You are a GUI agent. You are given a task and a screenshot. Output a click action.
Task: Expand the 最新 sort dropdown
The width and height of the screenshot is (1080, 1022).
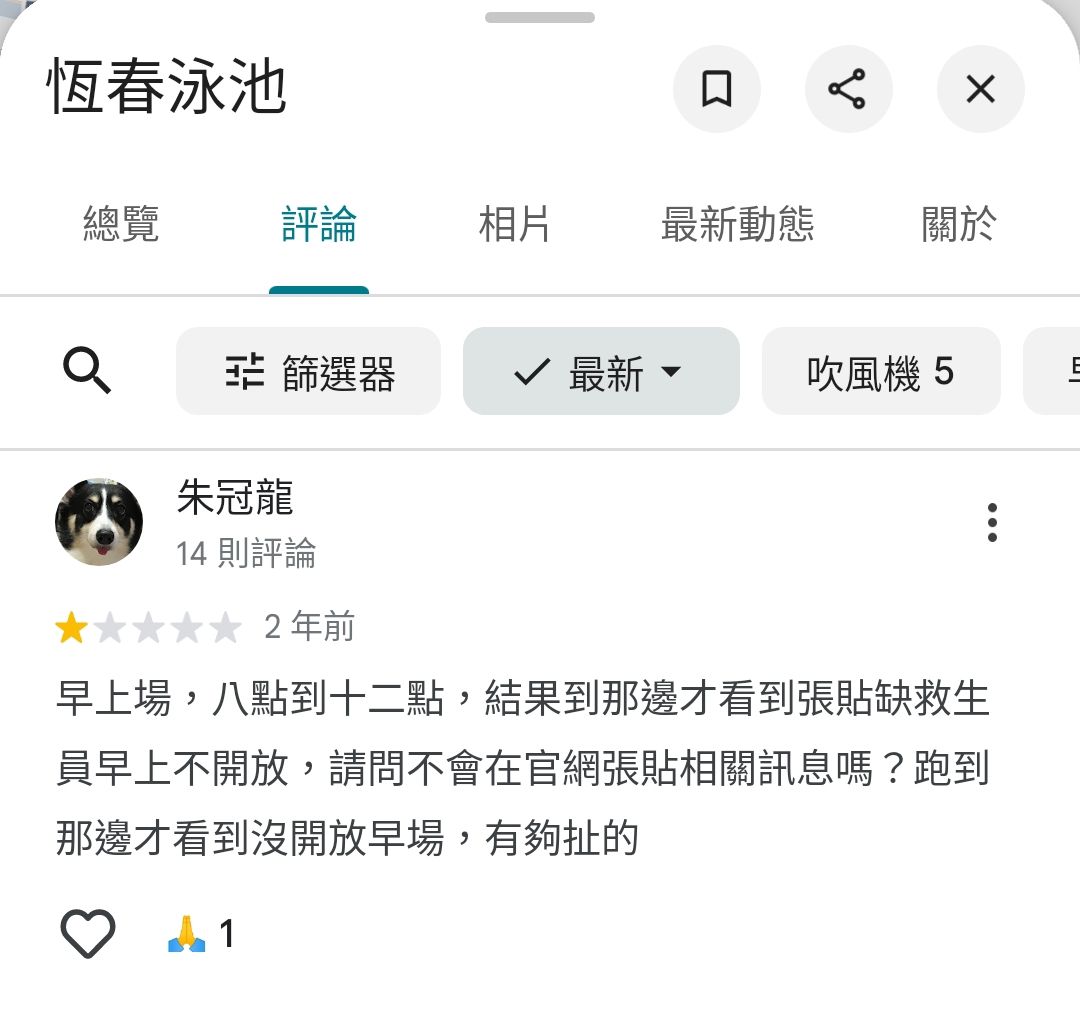click(600, 372)
